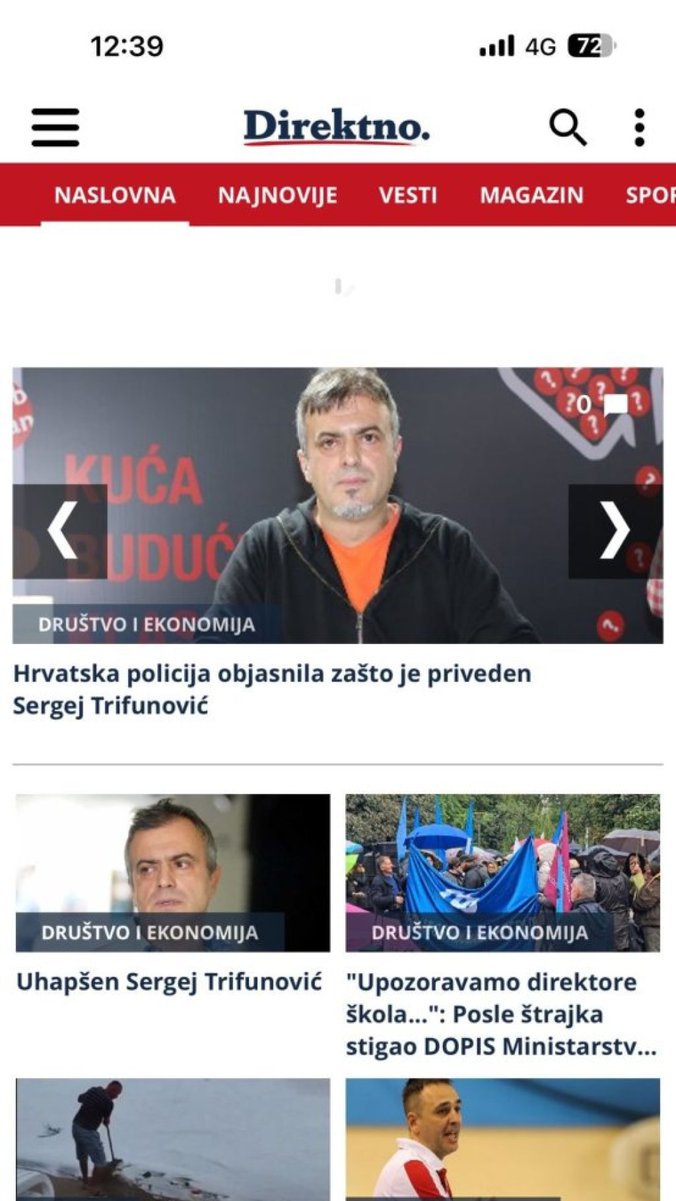Viewport: 676px width, 1201px height.
Task: Switch to the Vesti tab
Action: [407, 195]
